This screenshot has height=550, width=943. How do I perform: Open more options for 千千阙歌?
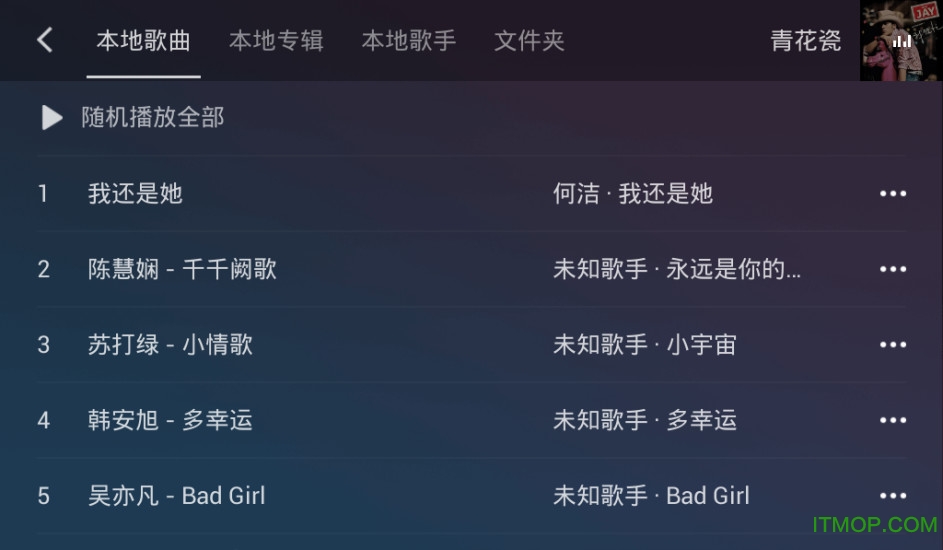(x=892, y=269)
